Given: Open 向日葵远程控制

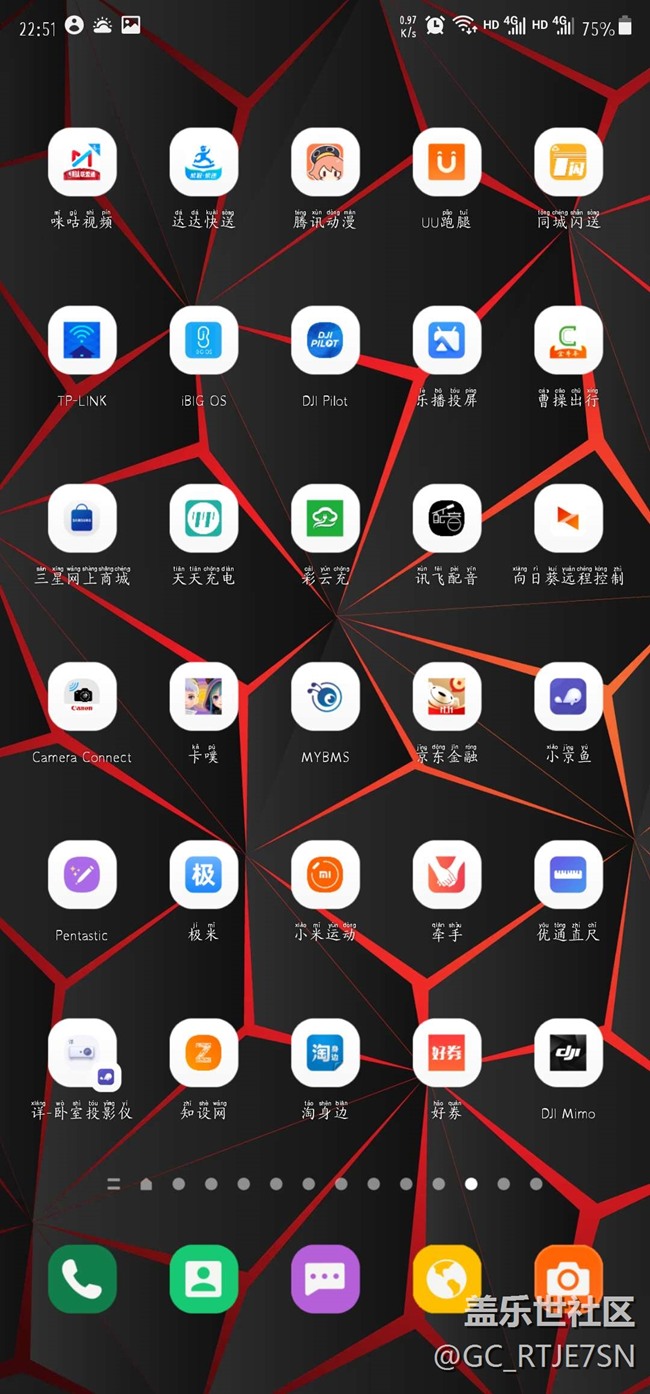Looking at the screenshot, I should pos(568,519).
